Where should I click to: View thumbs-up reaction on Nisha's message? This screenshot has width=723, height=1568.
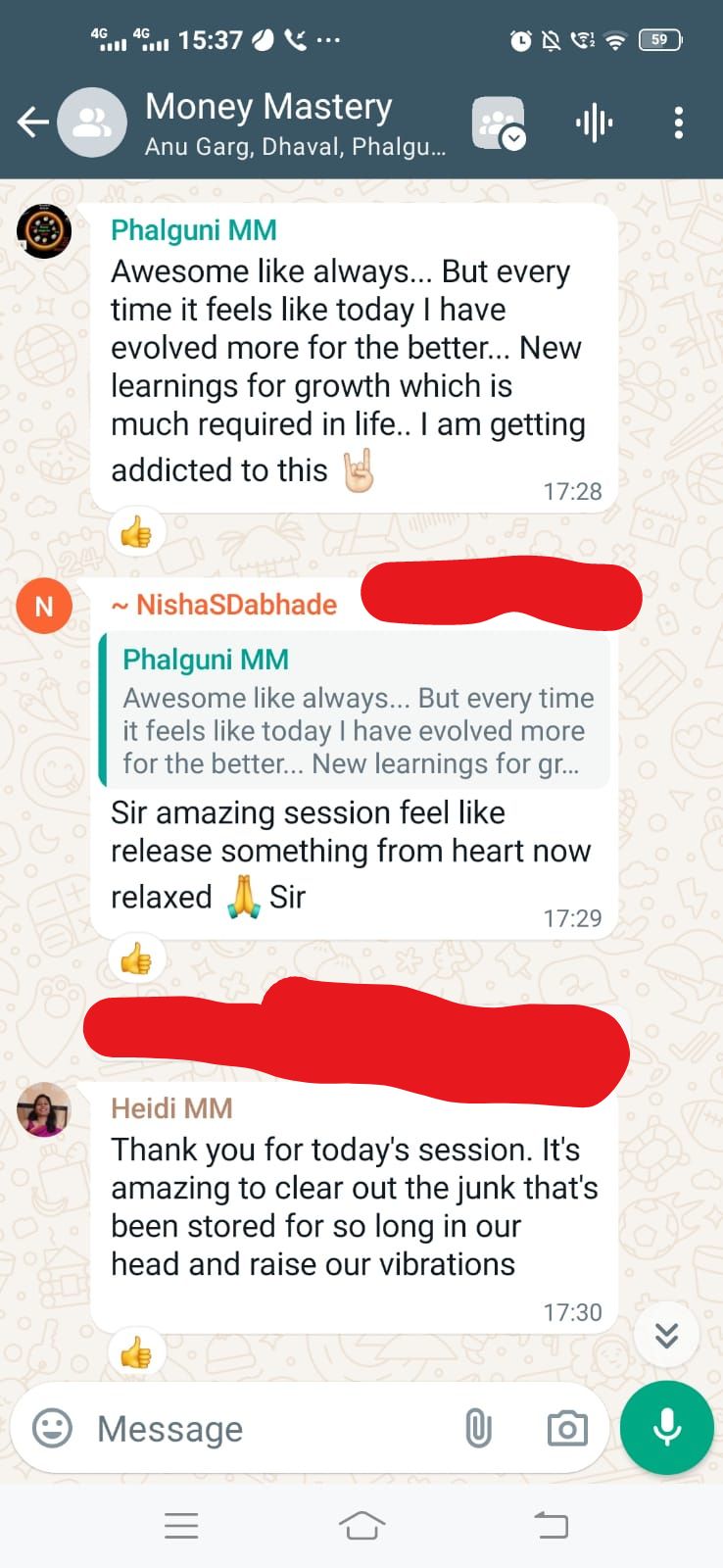point(136,960)
